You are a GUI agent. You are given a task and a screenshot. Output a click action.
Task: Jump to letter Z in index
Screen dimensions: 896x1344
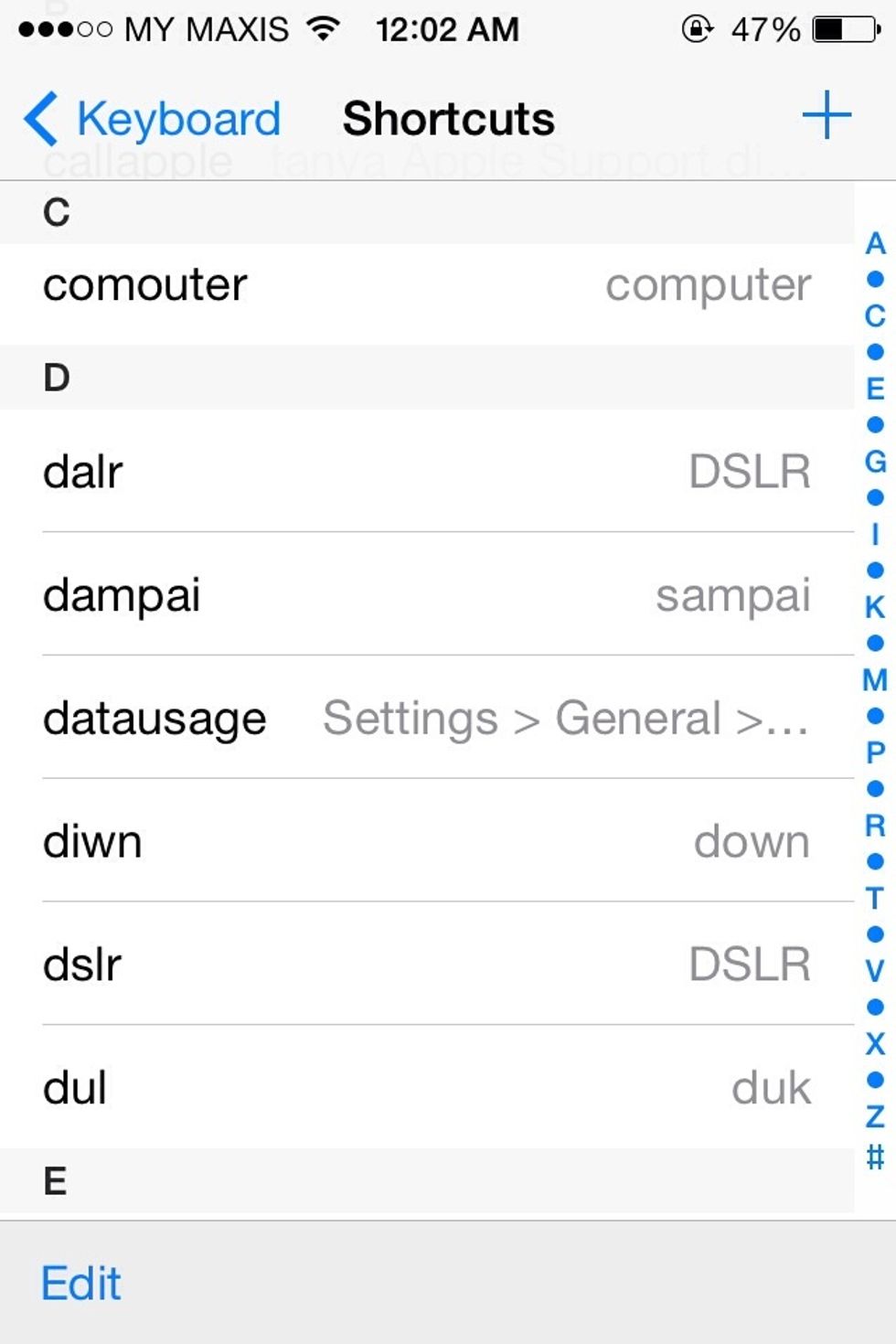coord(875,1116)
